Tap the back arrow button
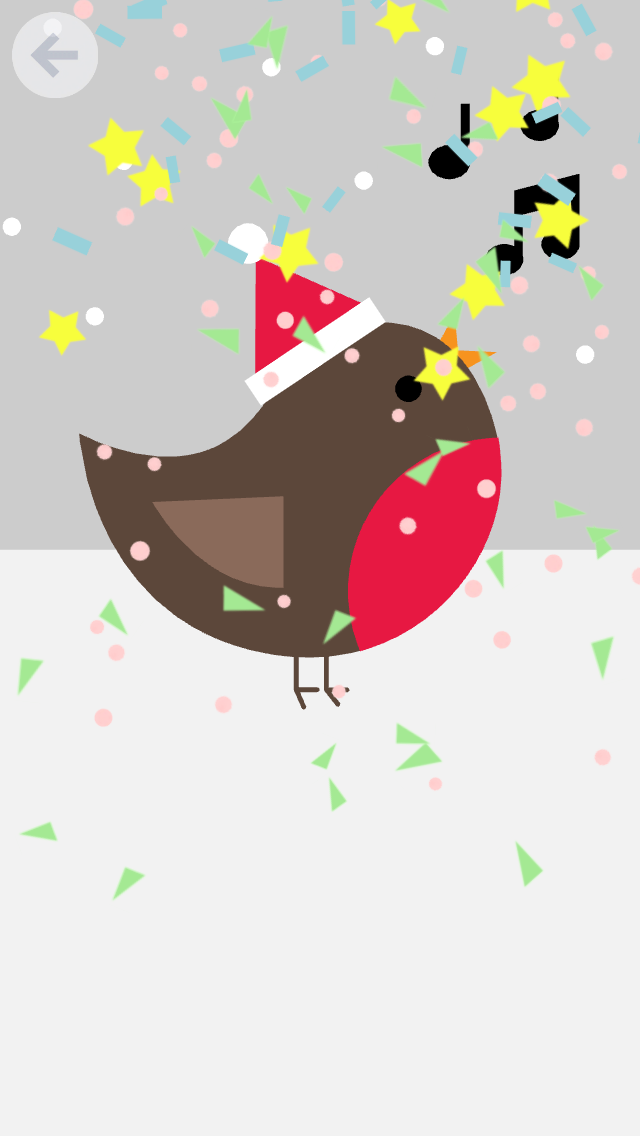Image resolution: width=640 pixels, height=1136 pixels. pos(55,55)
